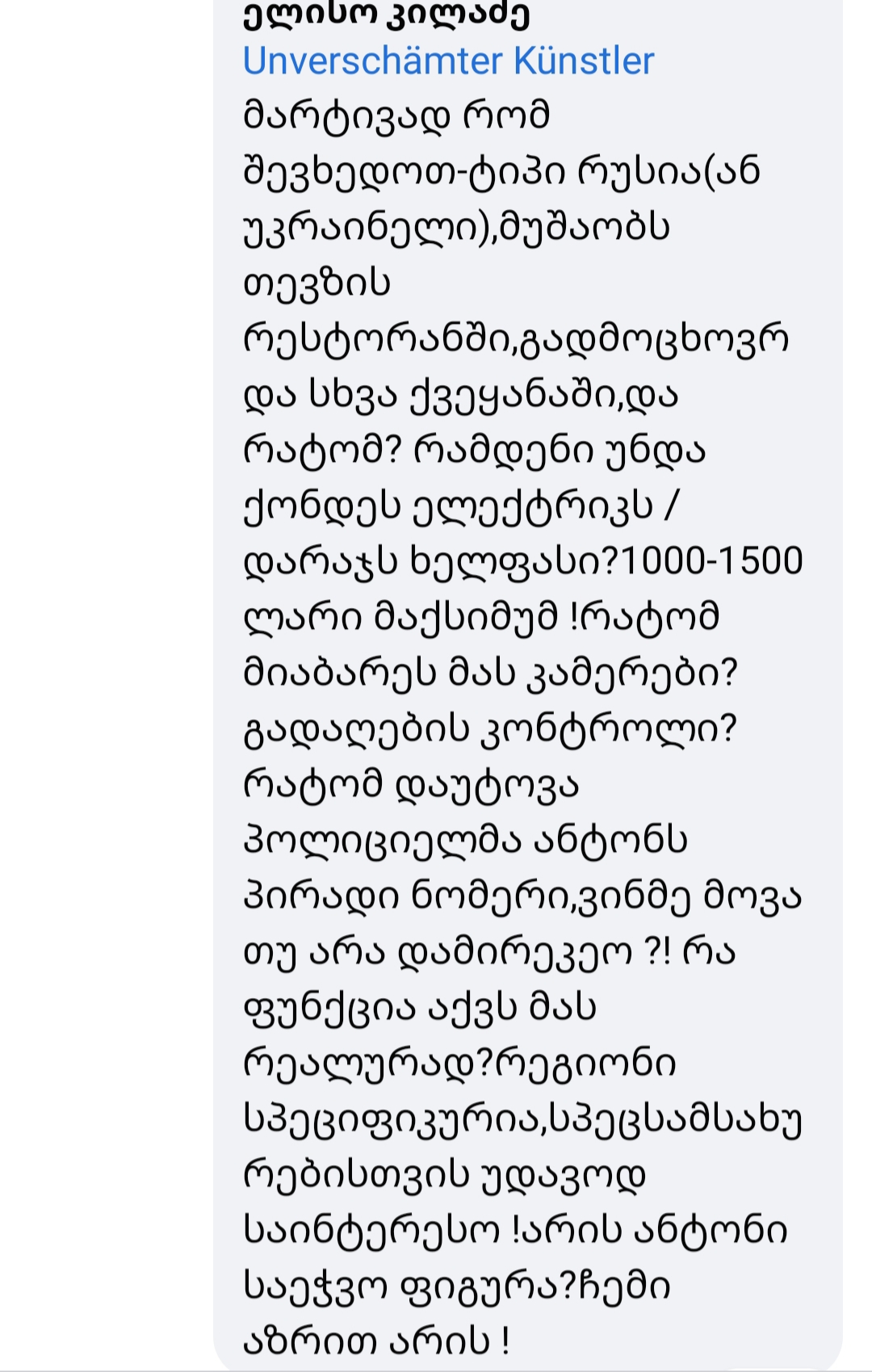
Task: Open the tagged profile Unverschämter Künstler
Action: 448,61
